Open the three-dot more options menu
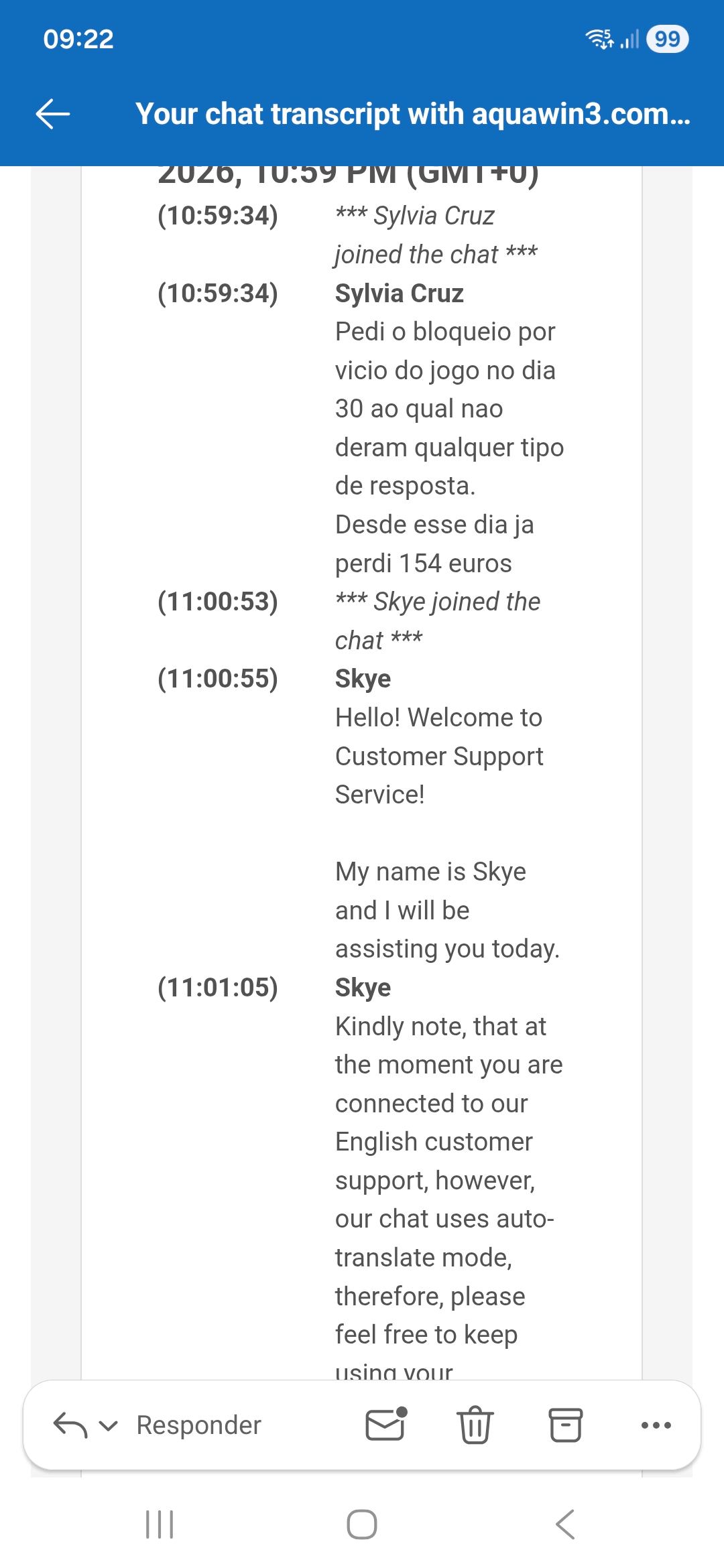The height and width of the screenshot is (1568, 724). (656, 1425)
